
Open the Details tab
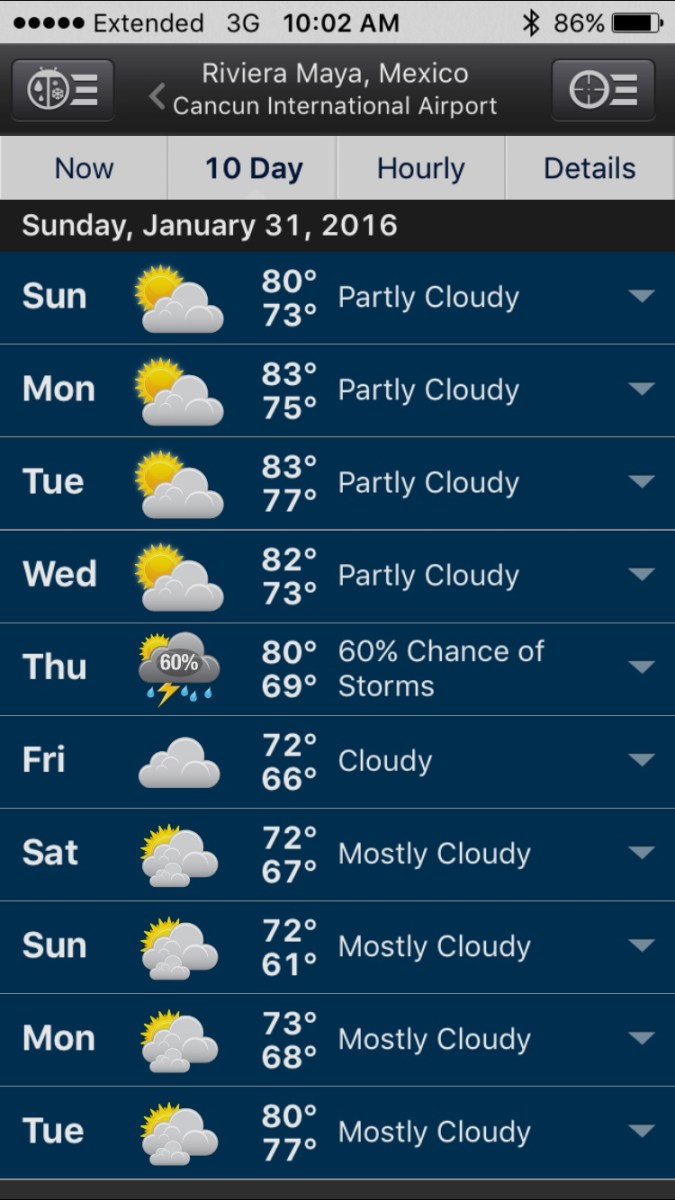[x=589, y=168]
